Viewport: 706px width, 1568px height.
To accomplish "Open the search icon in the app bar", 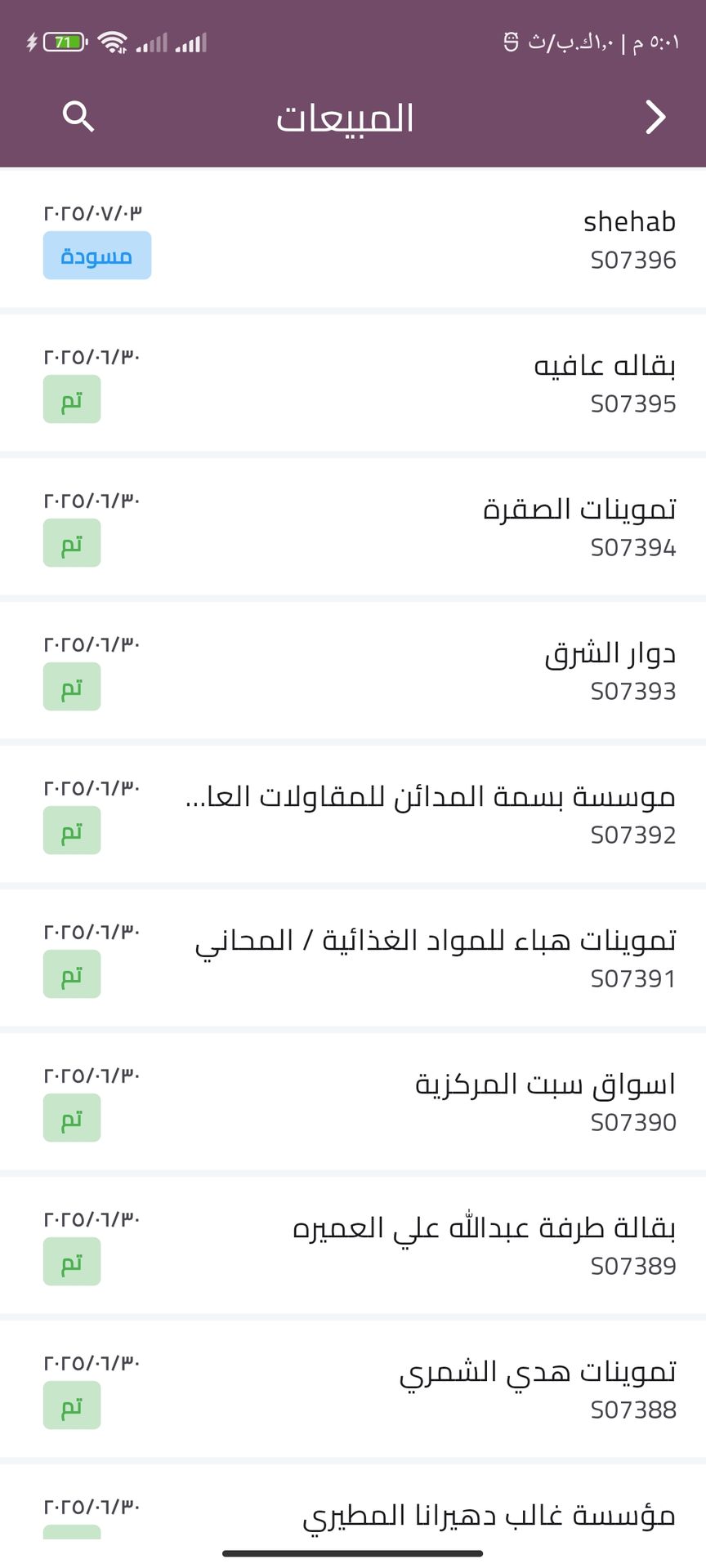I will coord(78,117).
